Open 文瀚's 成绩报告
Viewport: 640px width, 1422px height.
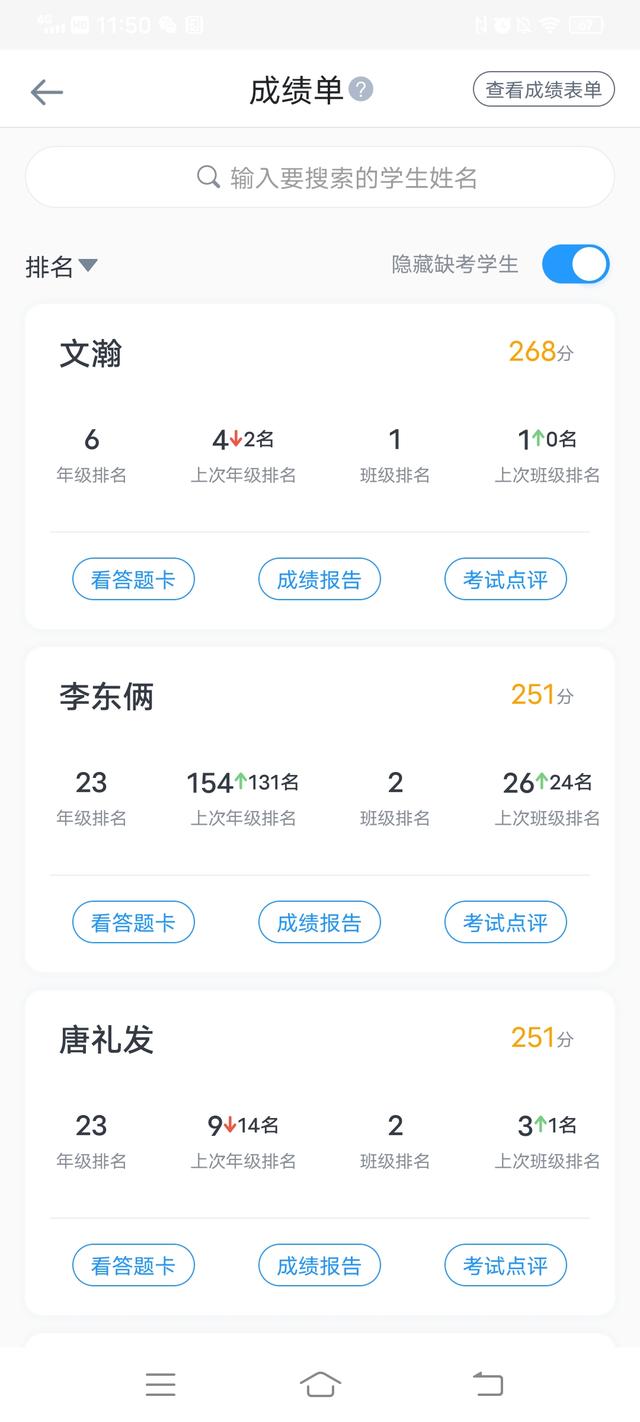coord(319,579)
